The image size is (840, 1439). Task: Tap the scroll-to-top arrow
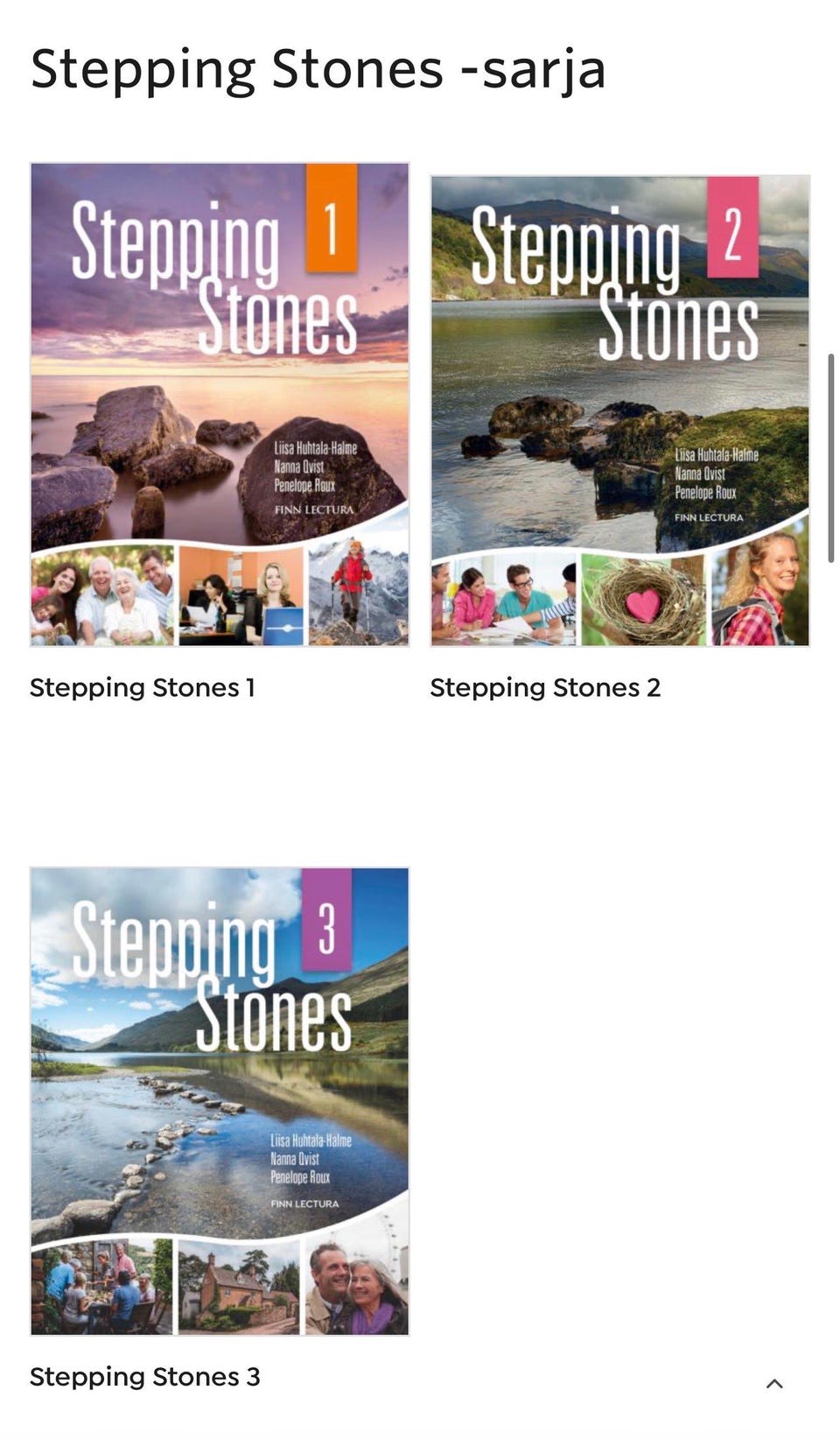pyautogui.click(x=774, y=1384)
